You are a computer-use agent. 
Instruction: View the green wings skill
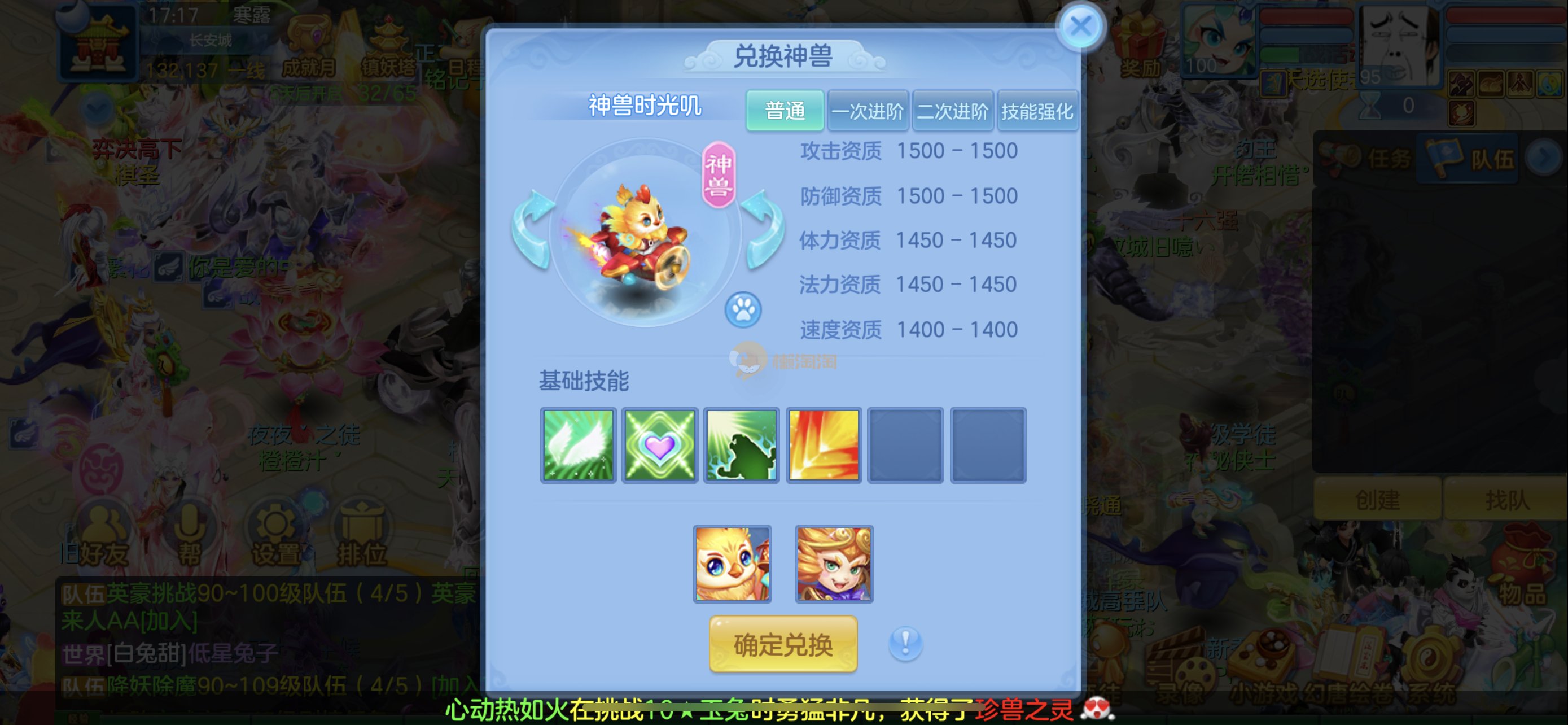coord(577,445)
